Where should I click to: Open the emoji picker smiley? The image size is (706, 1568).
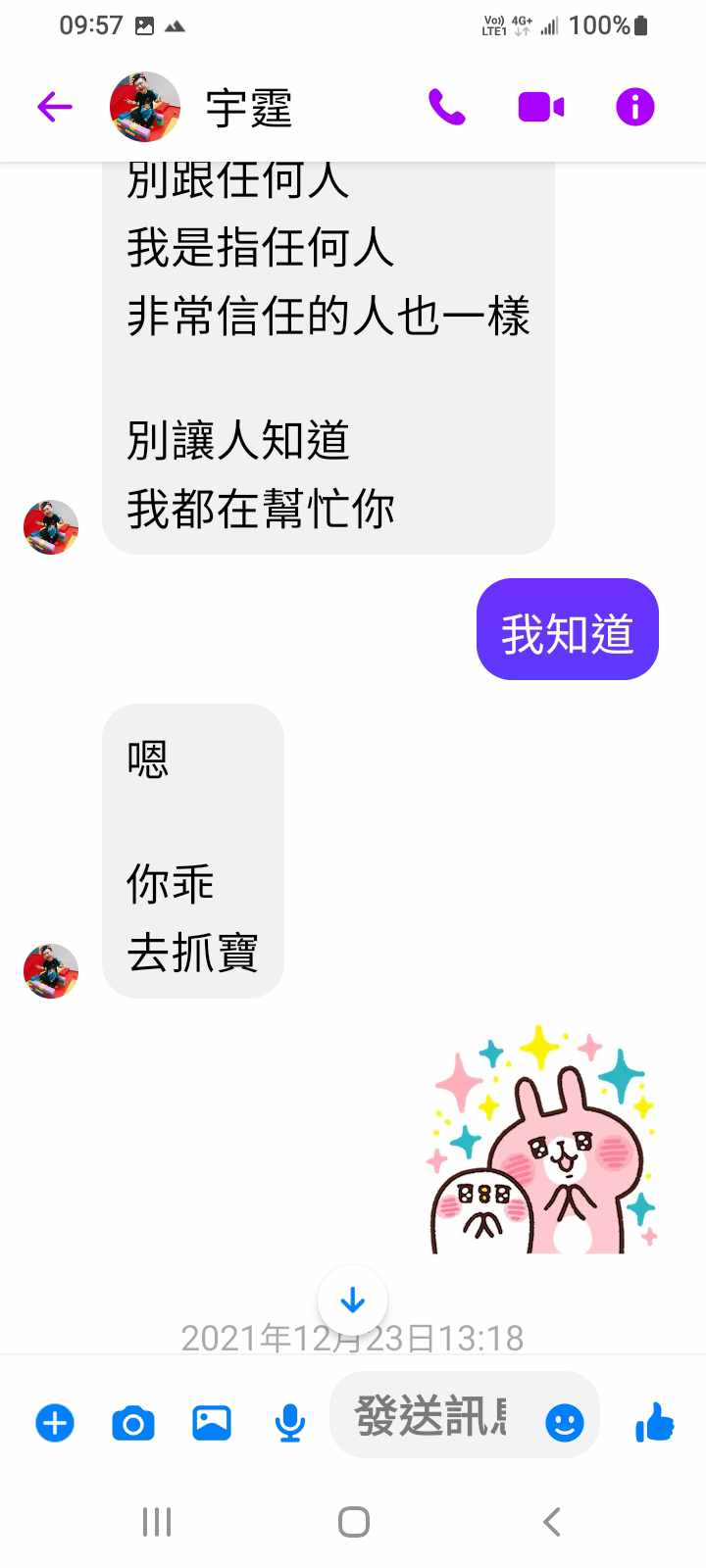565,1422
